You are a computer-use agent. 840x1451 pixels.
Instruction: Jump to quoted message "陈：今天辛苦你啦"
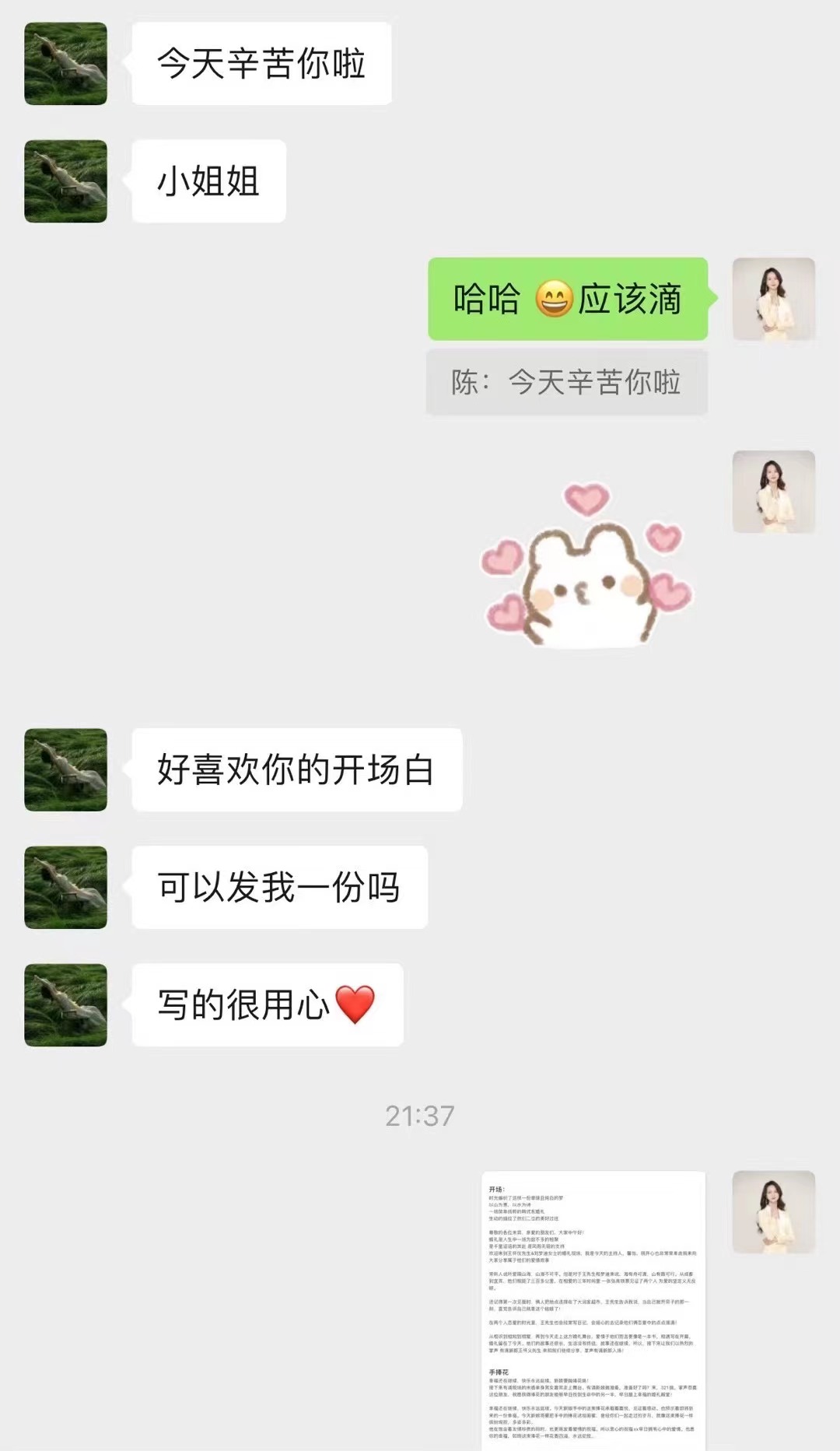tap(566, 382)
